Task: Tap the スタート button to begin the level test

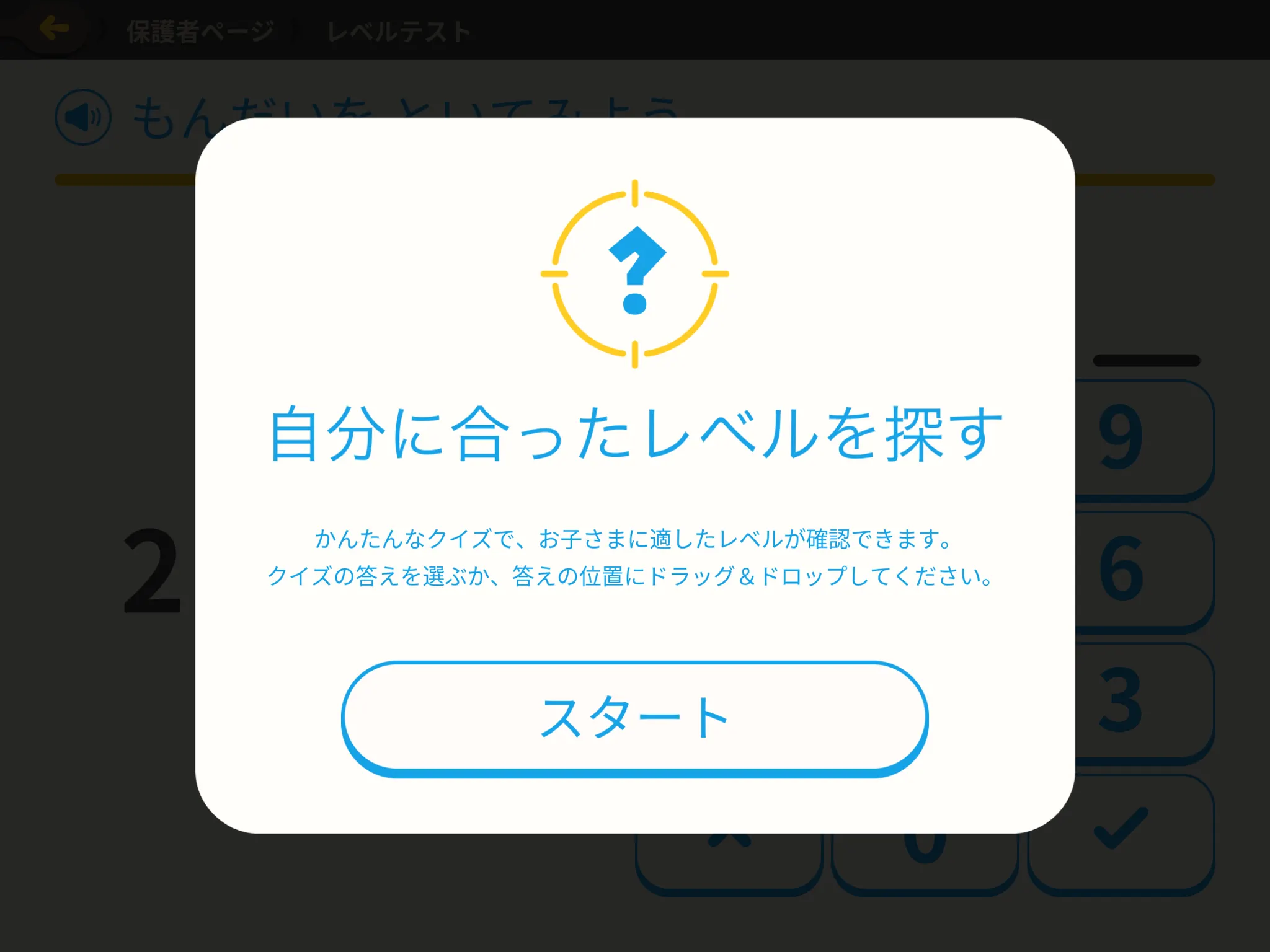Action: [x=634, y=717]
